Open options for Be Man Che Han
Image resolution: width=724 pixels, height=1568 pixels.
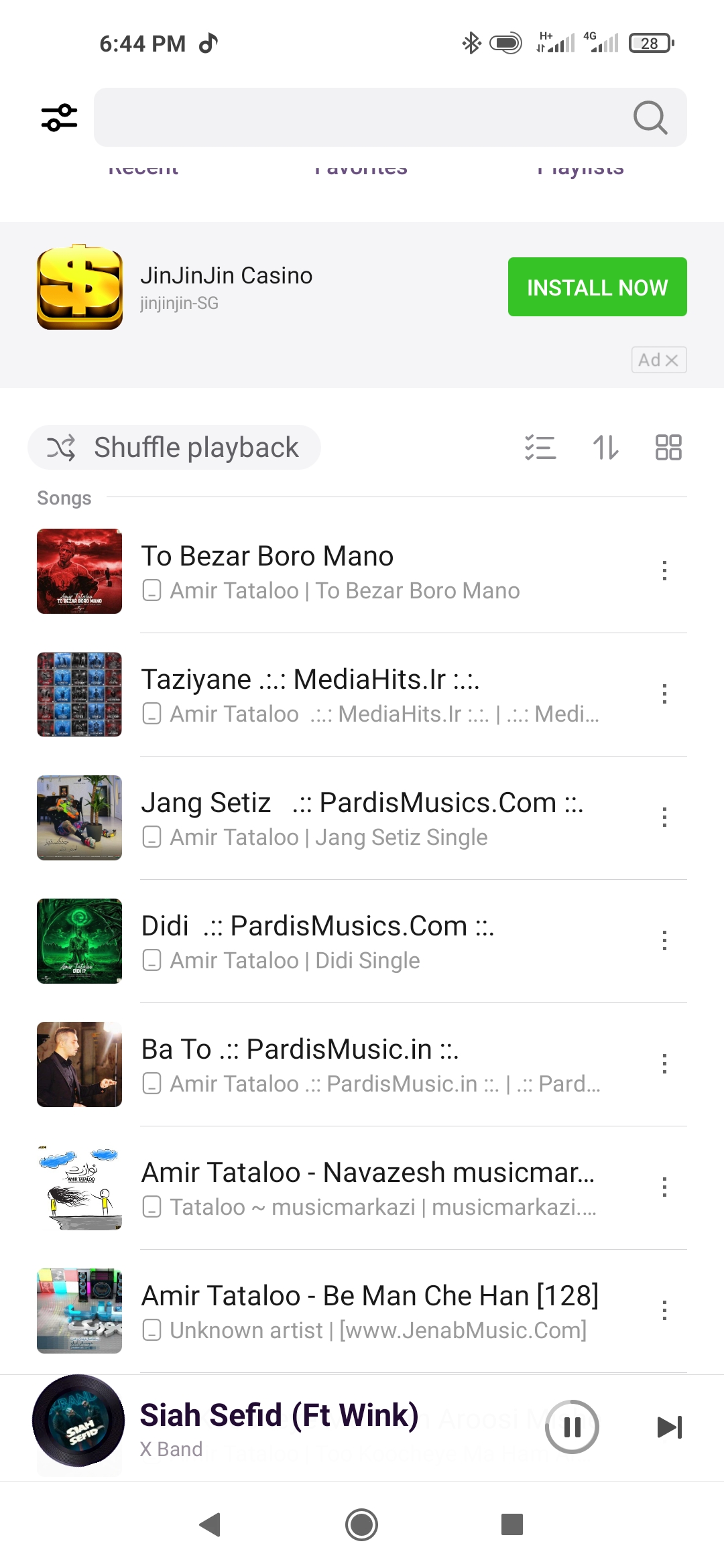click(664, 1311)
